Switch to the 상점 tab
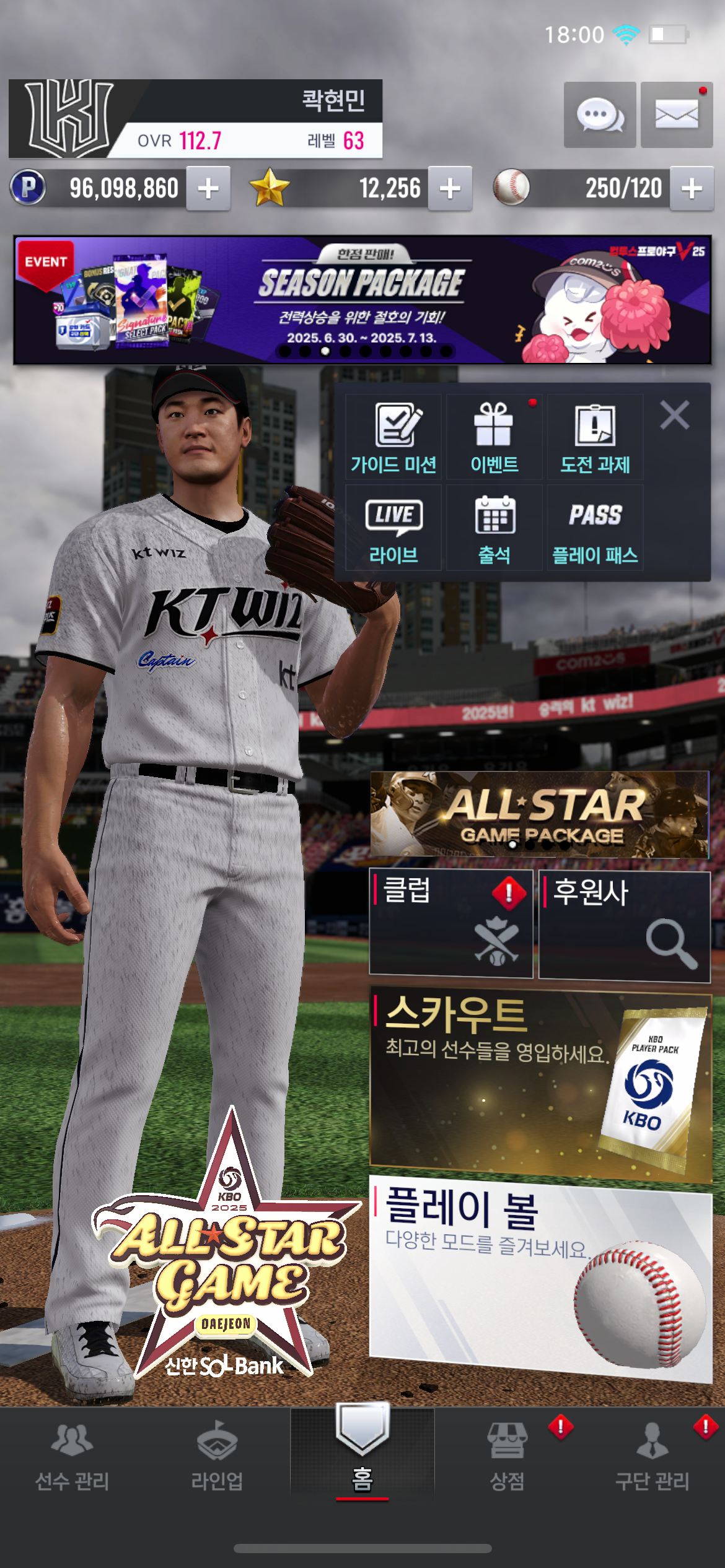The width and height of the screenshot is (725, 1568). click(507, 1457)
